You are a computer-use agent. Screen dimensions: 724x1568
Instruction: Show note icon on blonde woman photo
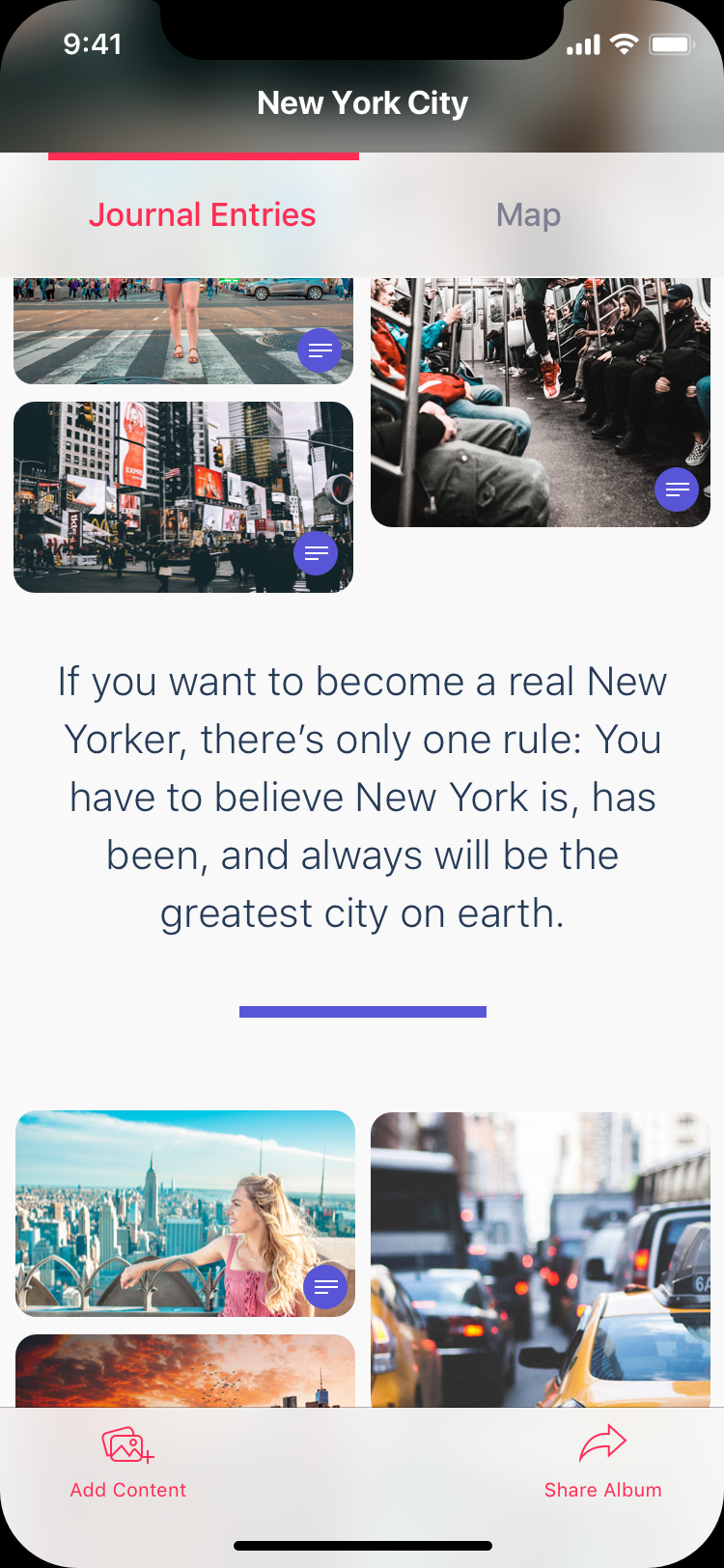(x=325, y=1286)
